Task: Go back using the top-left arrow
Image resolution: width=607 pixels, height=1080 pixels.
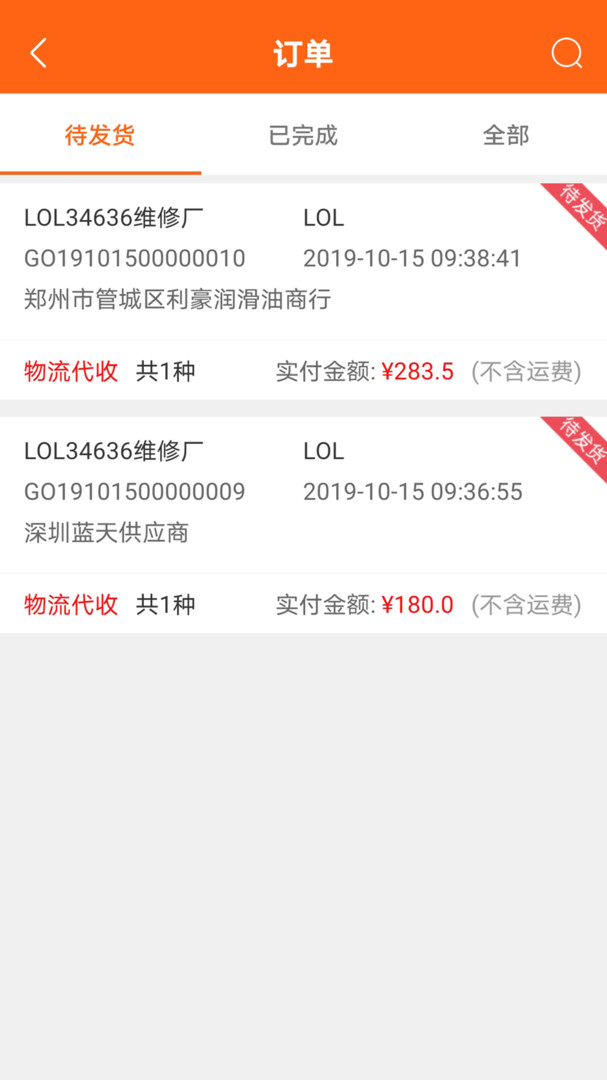Action: click(x=39, y=53)
